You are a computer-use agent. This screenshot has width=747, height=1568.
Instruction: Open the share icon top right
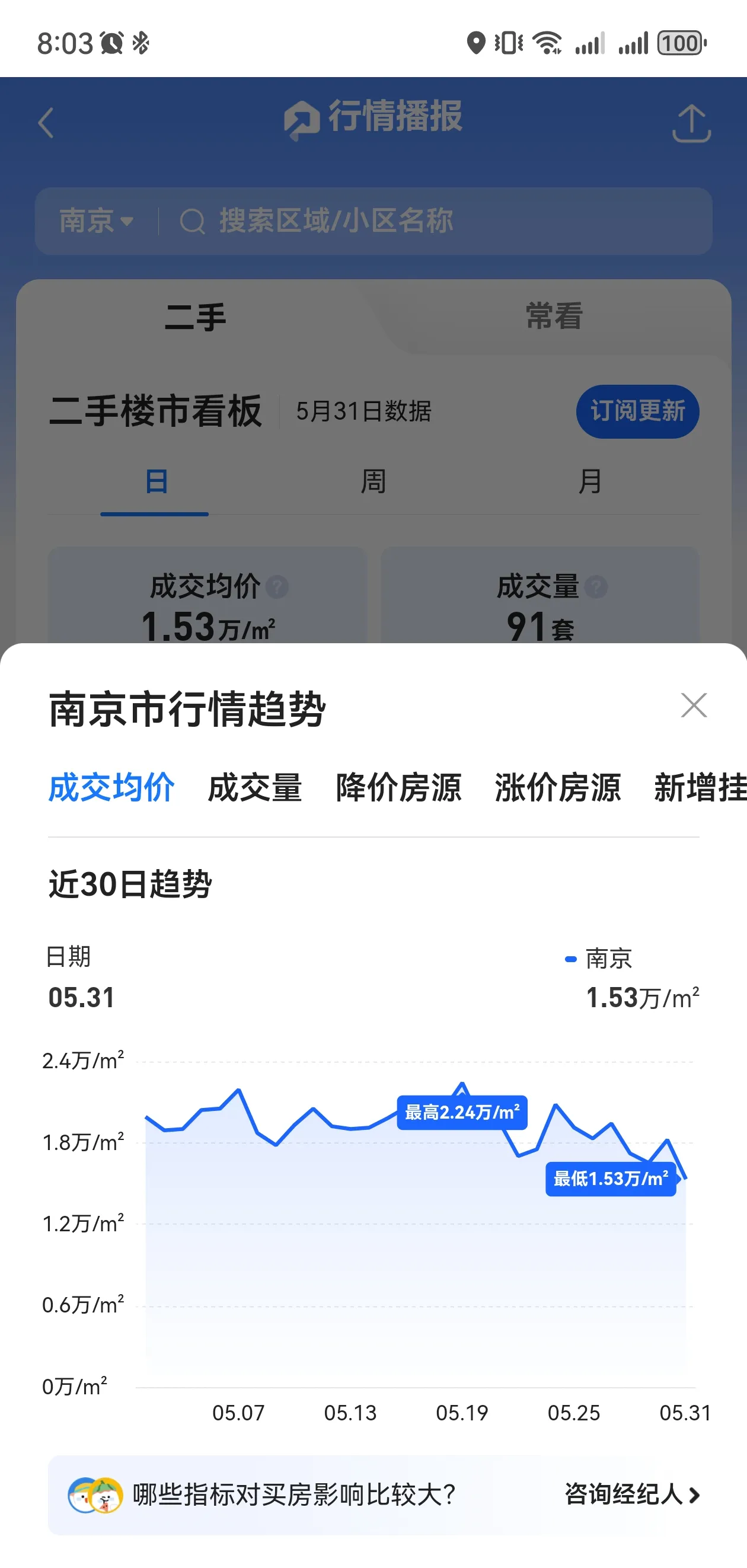pyautogui.click(x=692, y=121)
